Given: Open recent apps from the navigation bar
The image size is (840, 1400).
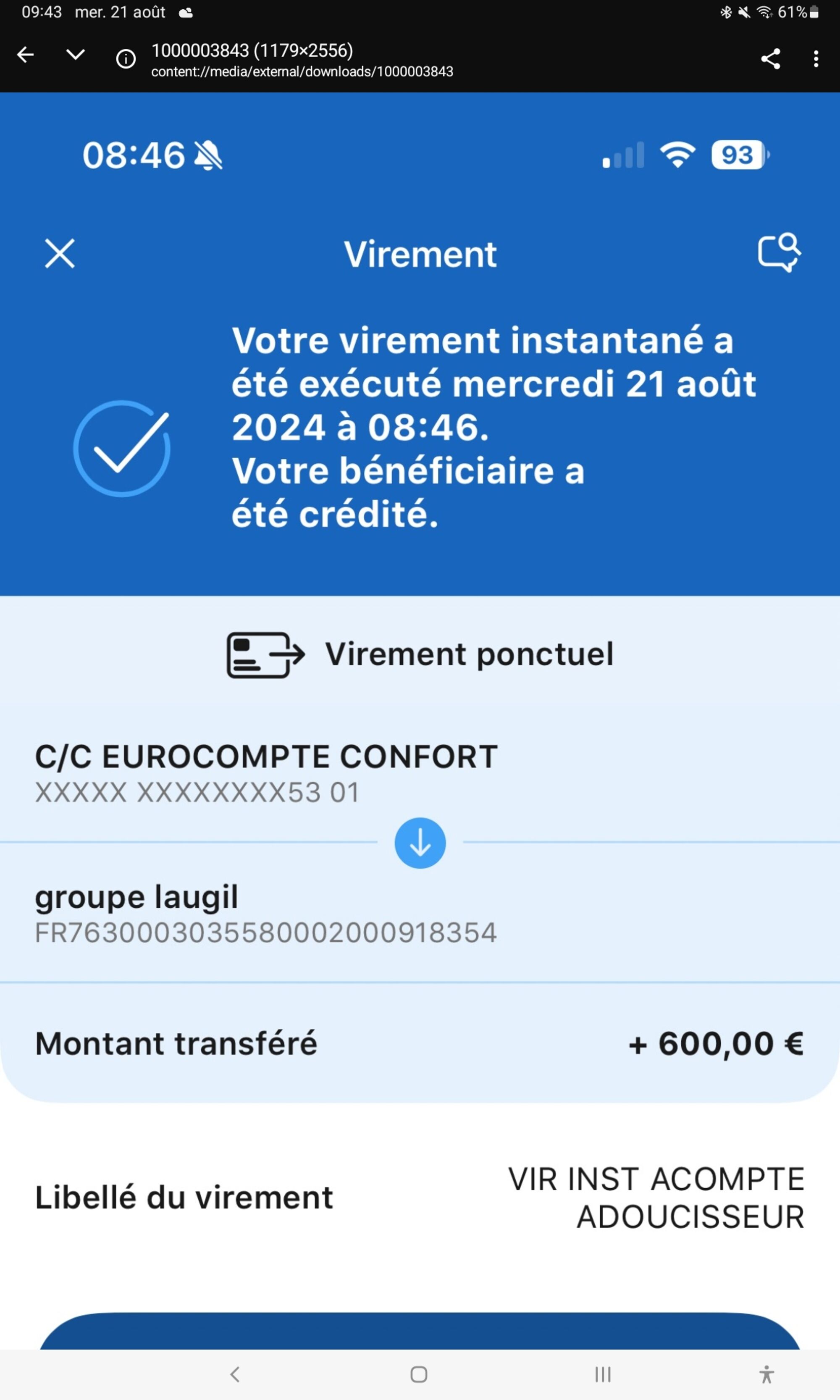Looking at the screenshot, I should [603, 1374].
